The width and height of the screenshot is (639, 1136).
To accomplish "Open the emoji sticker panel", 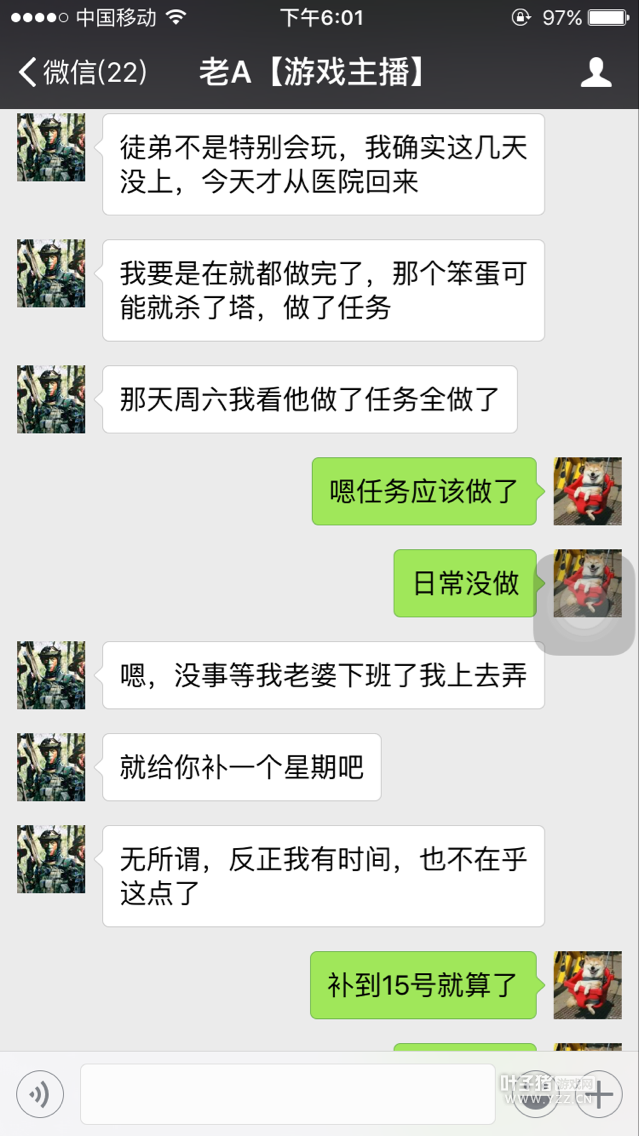I will pos(537,1095).
